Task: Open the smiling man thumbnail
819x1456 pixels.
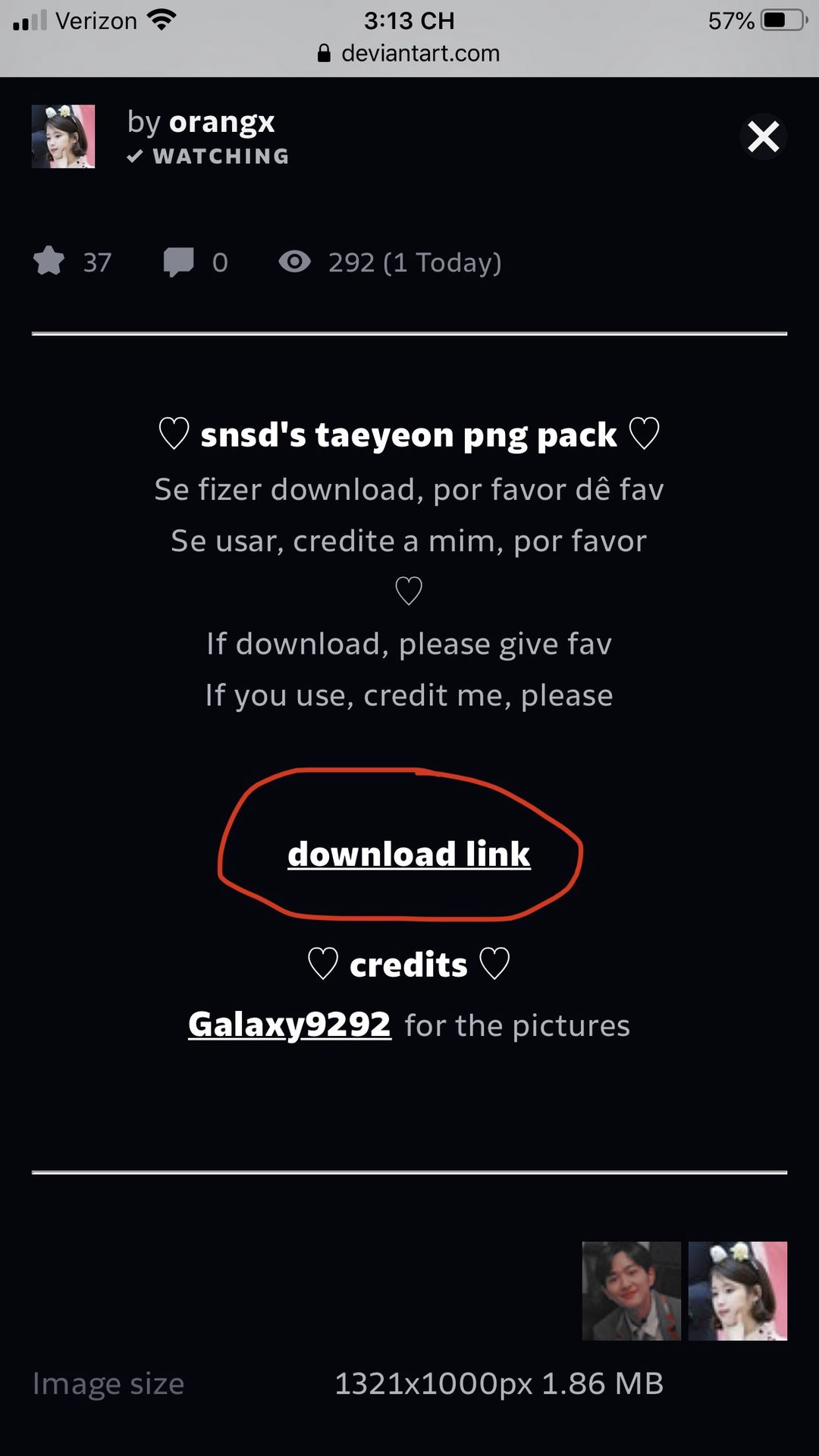Action: click(x=631, y=1291)
